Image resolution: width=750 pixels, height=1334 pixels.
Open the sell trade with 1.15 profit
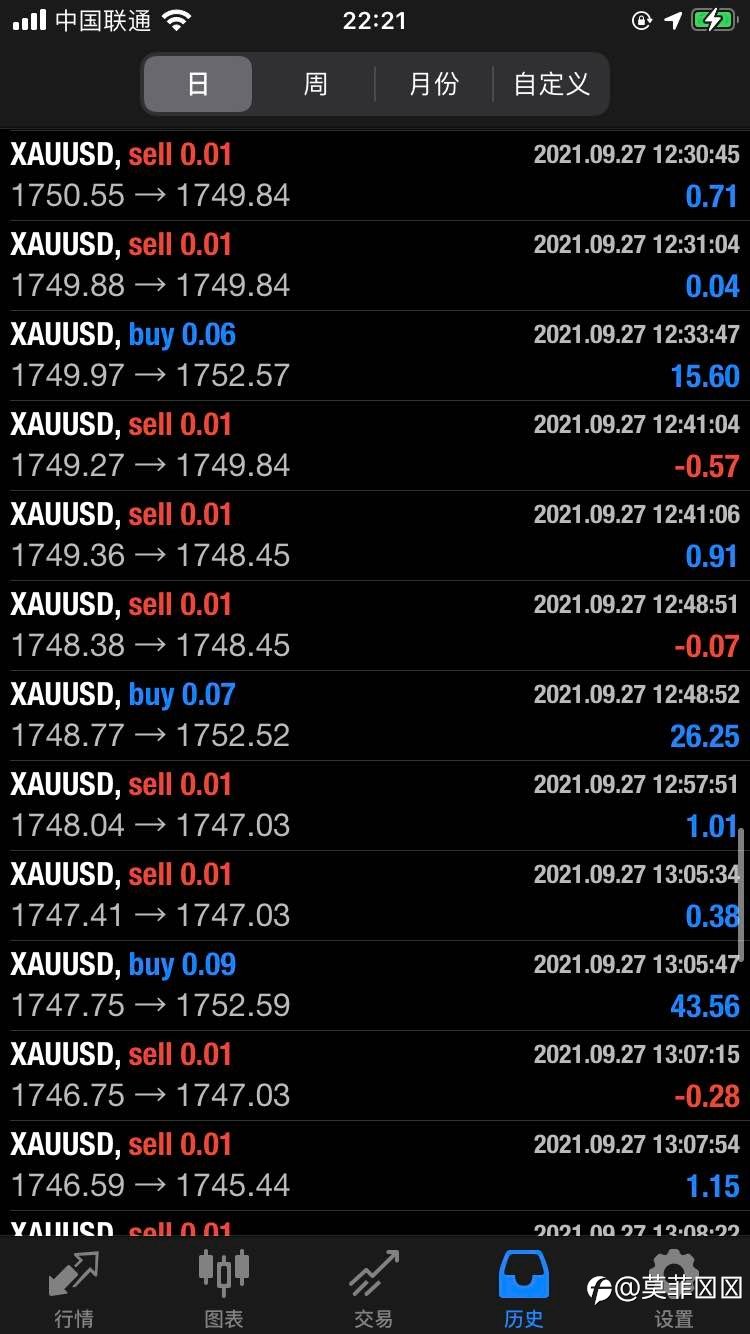click(x=375, y=1165)
